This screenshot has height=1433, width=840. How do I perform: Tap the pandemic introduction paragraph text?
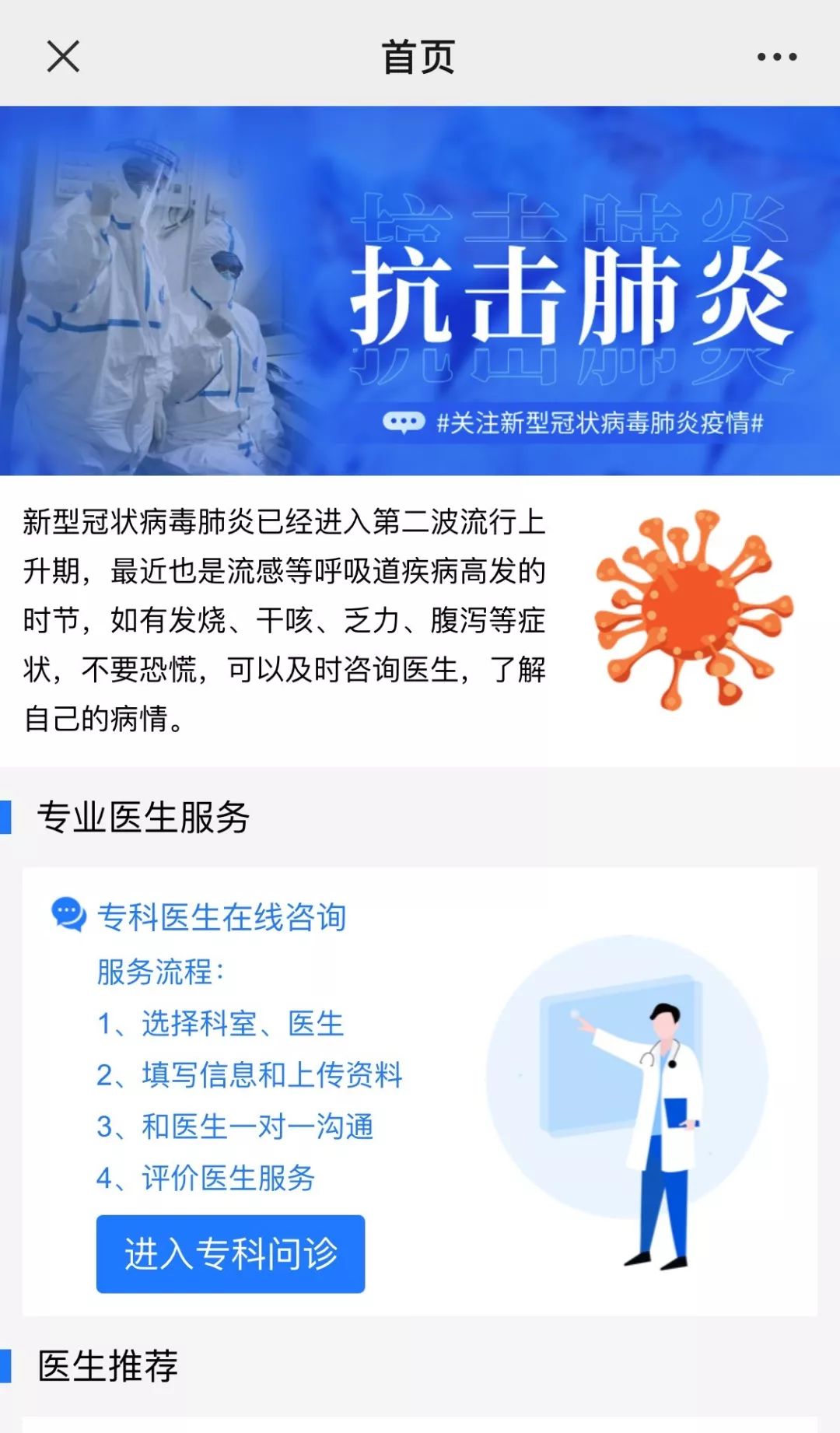285,620
